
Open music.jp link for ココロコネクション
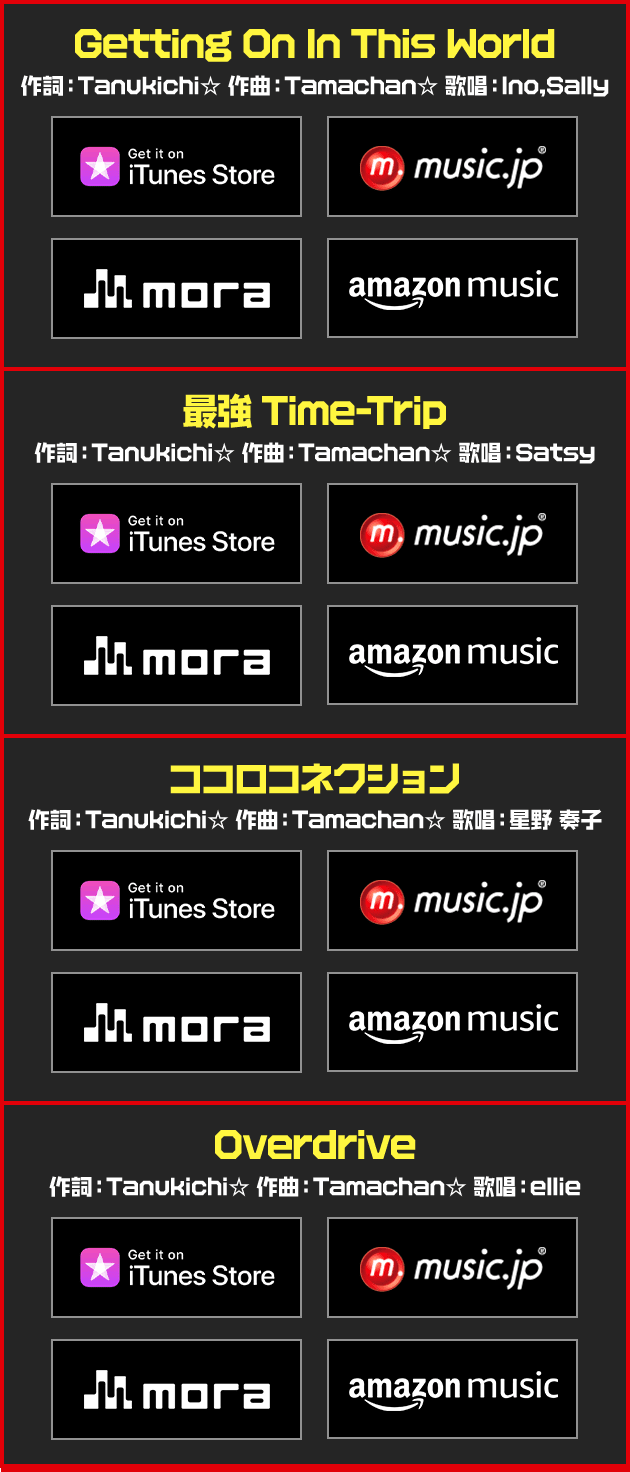click(x=452, y=901)
